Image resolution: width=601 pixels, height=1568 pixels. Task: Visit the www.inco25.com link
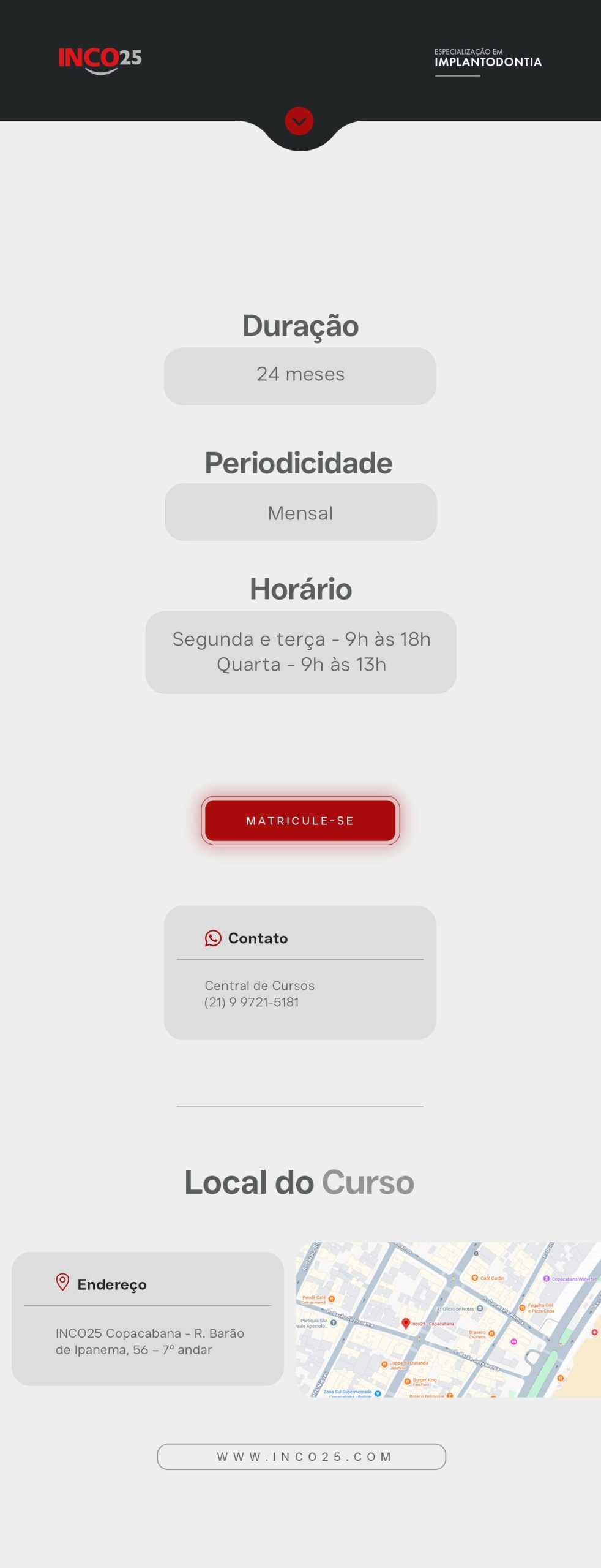(301, 1457)
